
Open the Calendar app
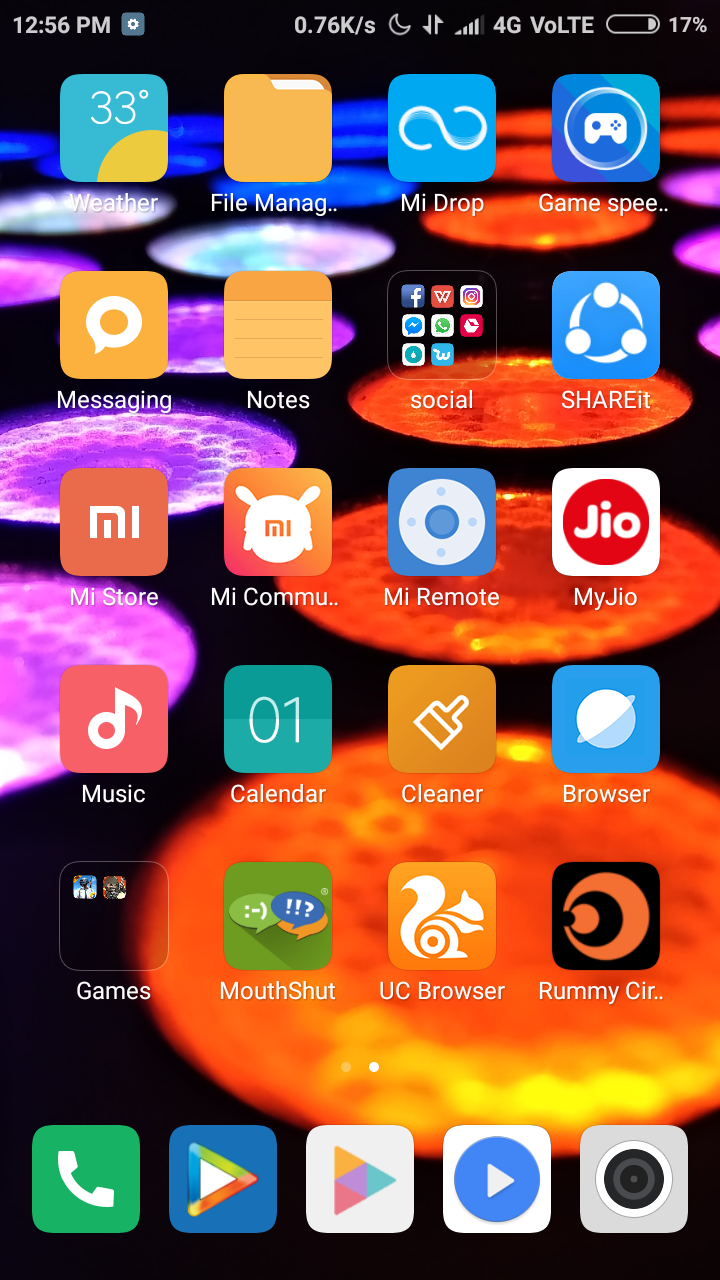[x=277, y=719]
